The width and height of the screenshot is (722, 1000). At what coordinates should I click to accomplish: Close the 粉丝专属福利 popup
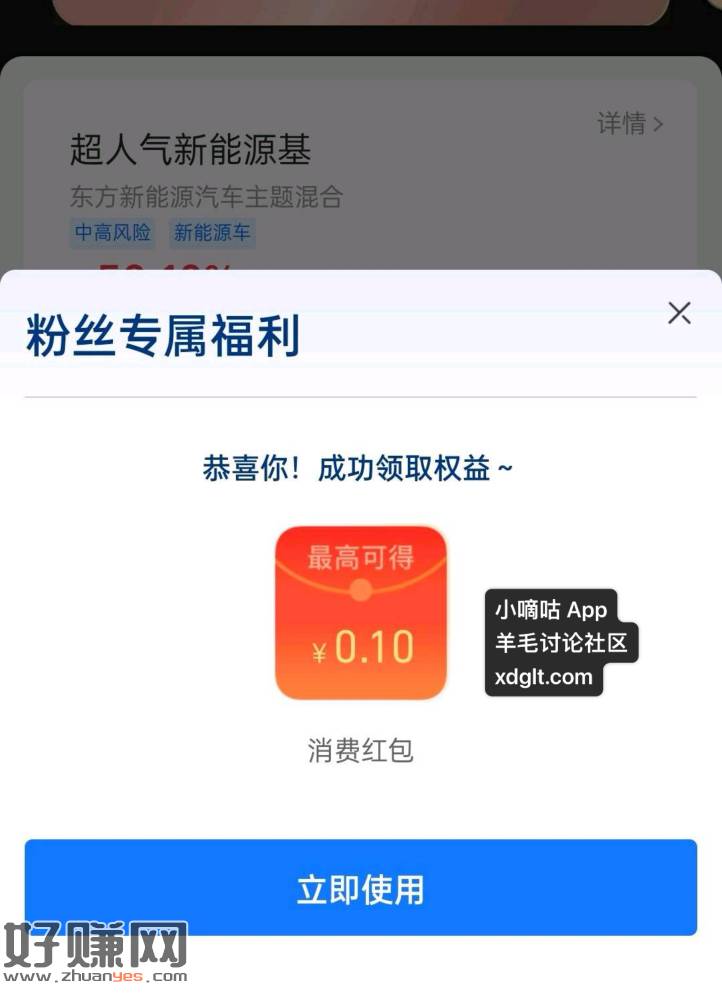point(679,313)
